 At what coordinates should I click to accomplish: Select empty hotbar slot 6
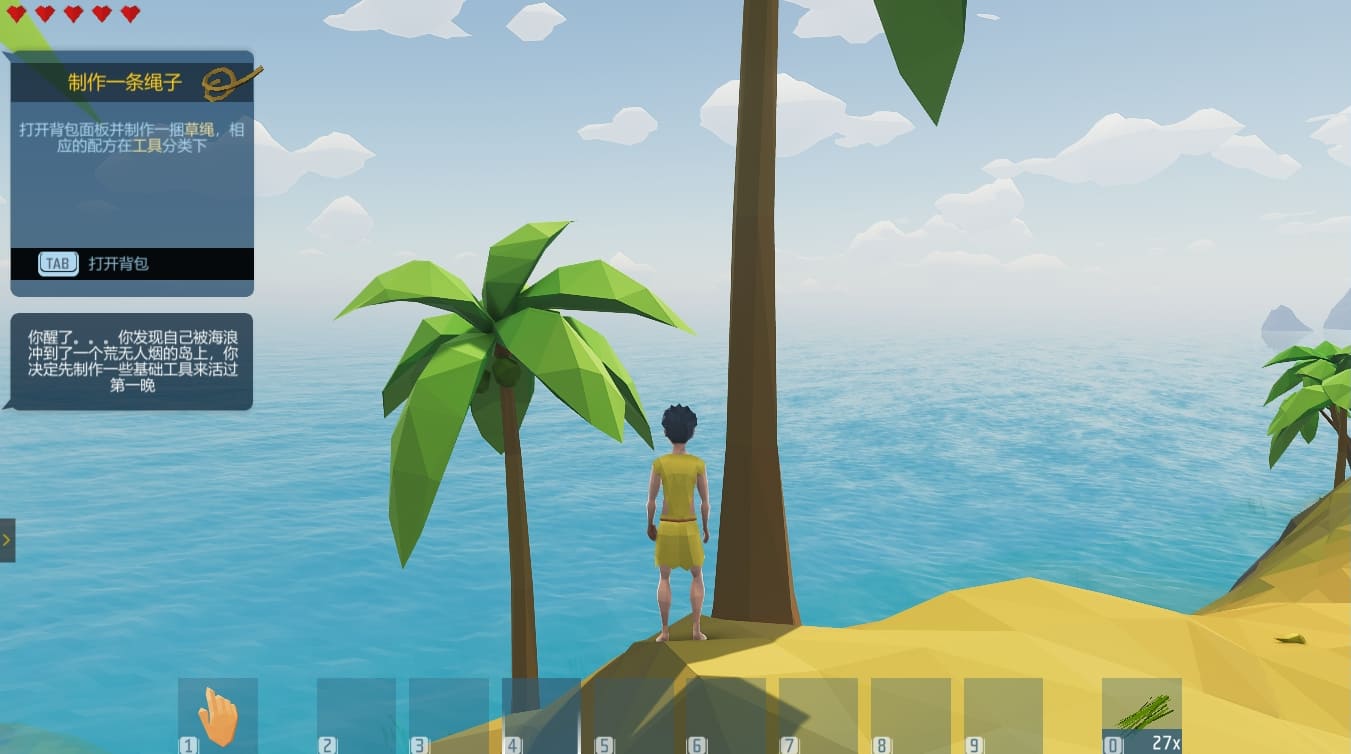[726, 715]
